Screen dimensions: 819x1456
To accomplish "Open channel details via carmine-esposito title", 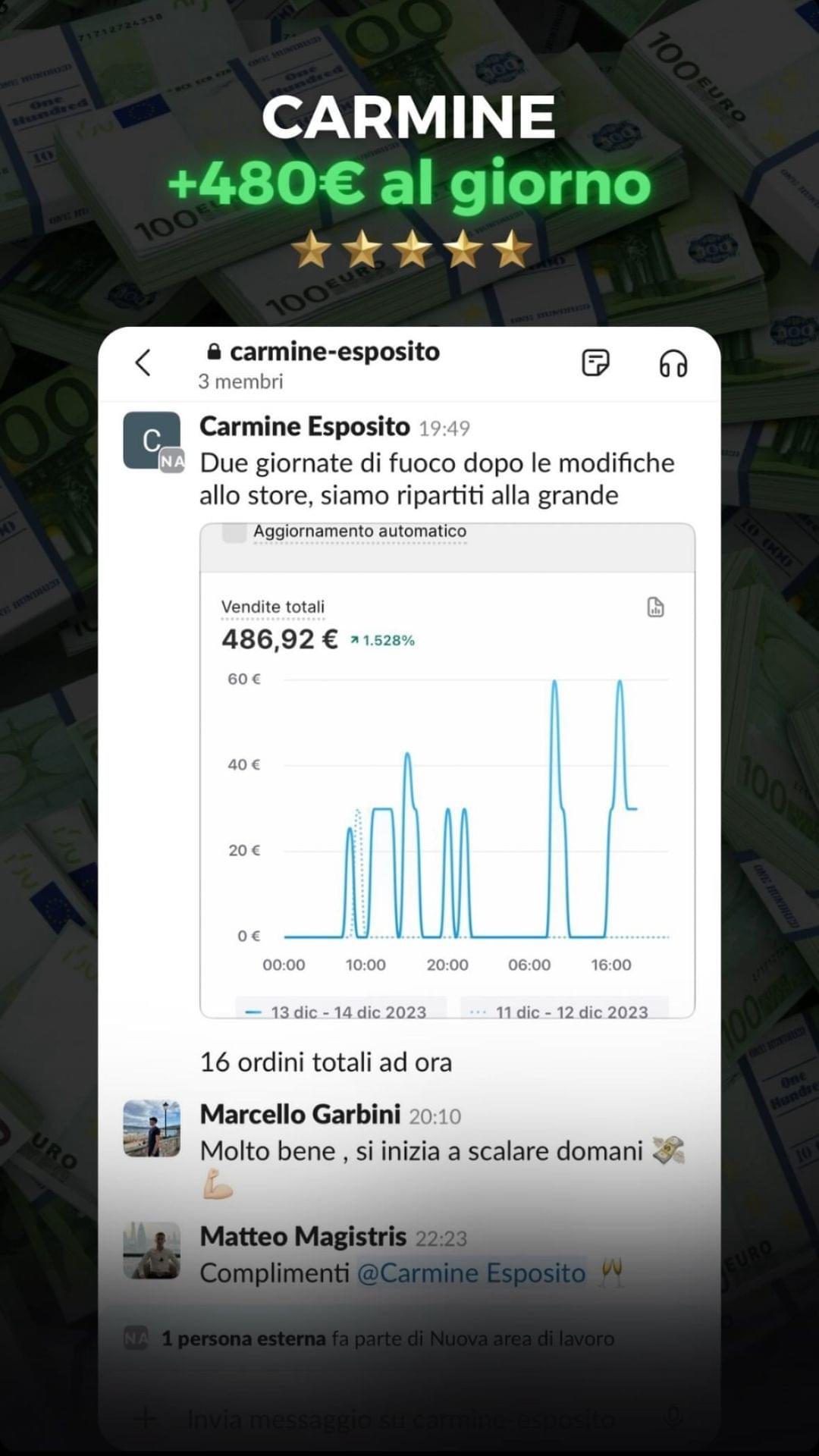I will pos(336,350).
